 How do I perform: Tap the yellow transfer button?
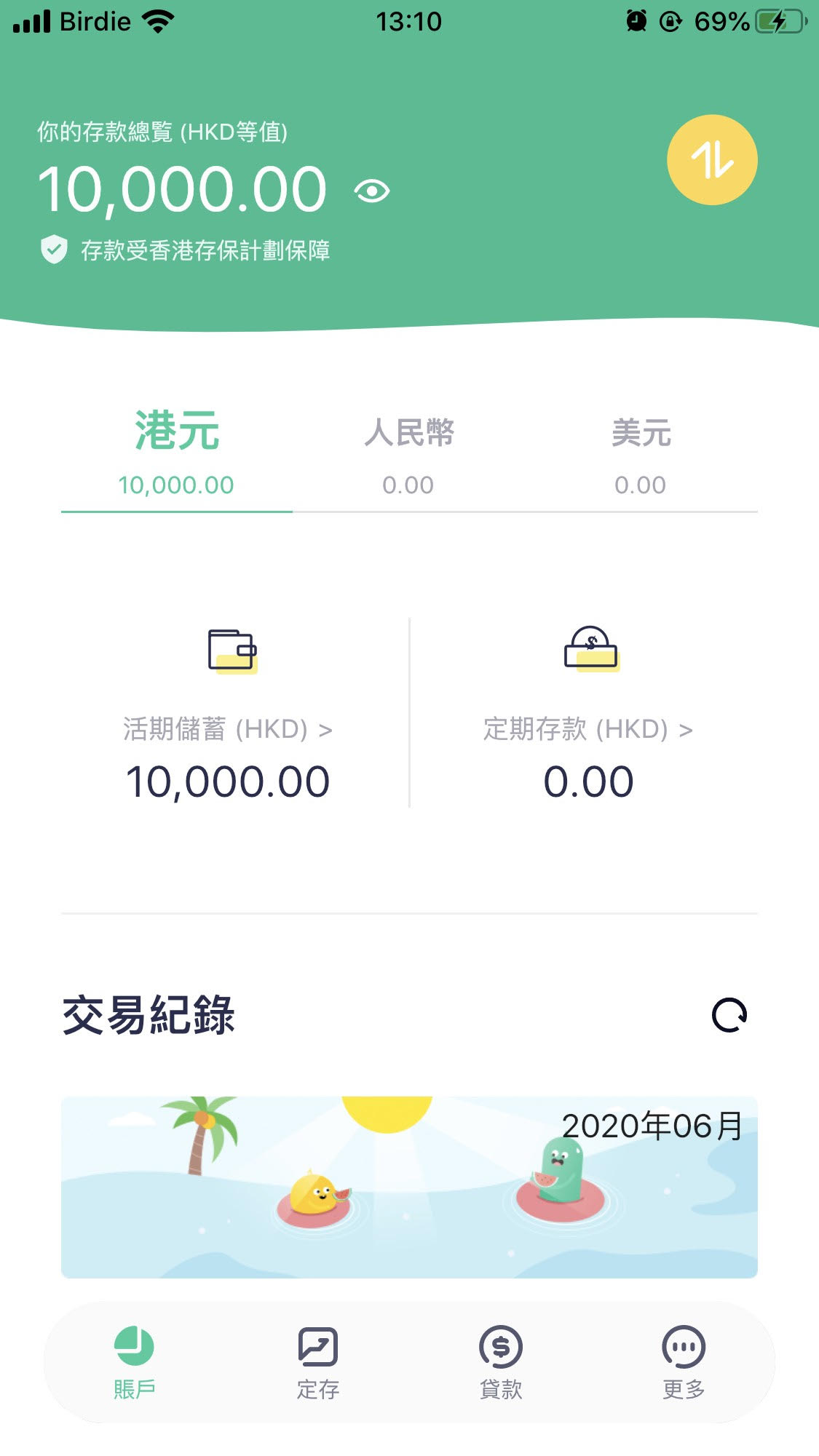point(712,160)
